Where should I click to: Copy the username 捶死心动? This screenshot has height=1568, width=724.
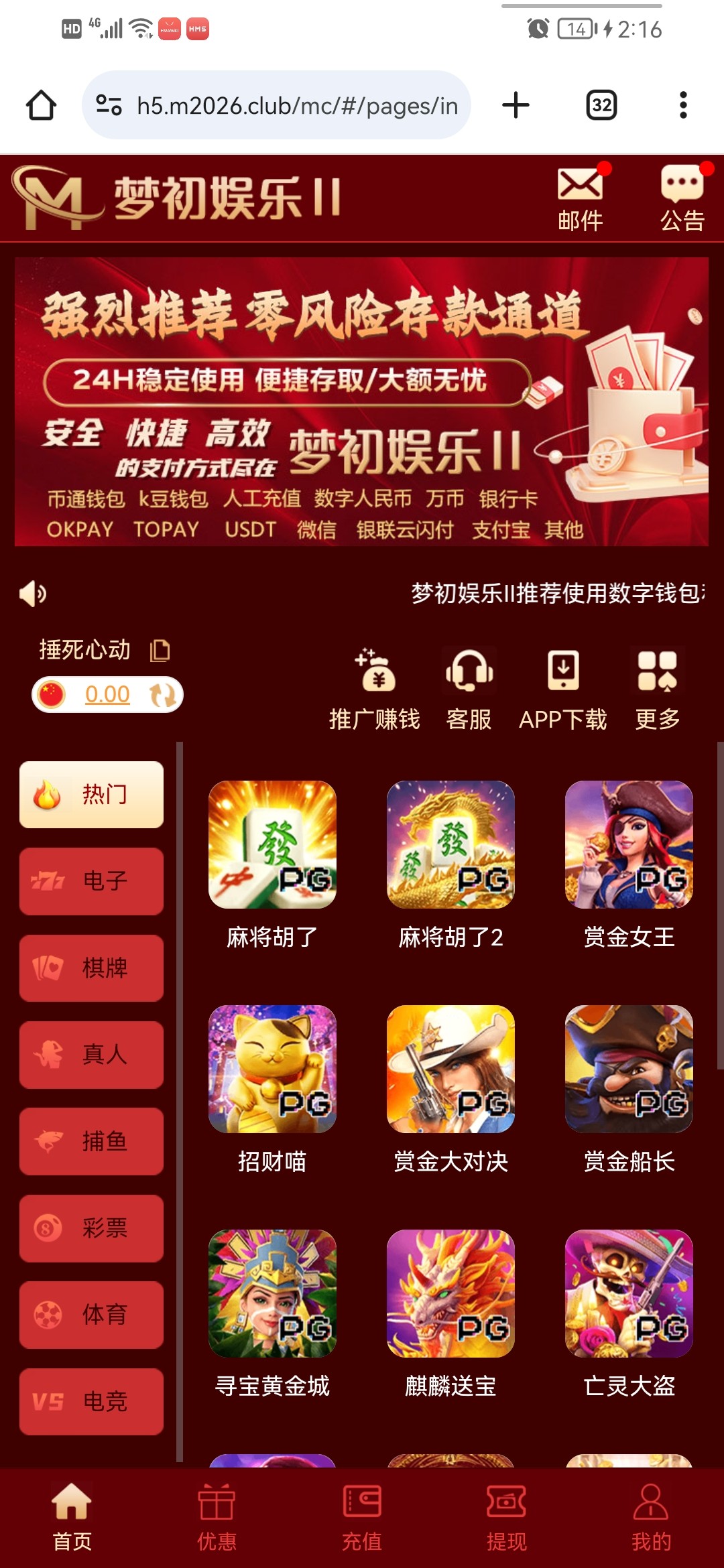pos(160,650)
